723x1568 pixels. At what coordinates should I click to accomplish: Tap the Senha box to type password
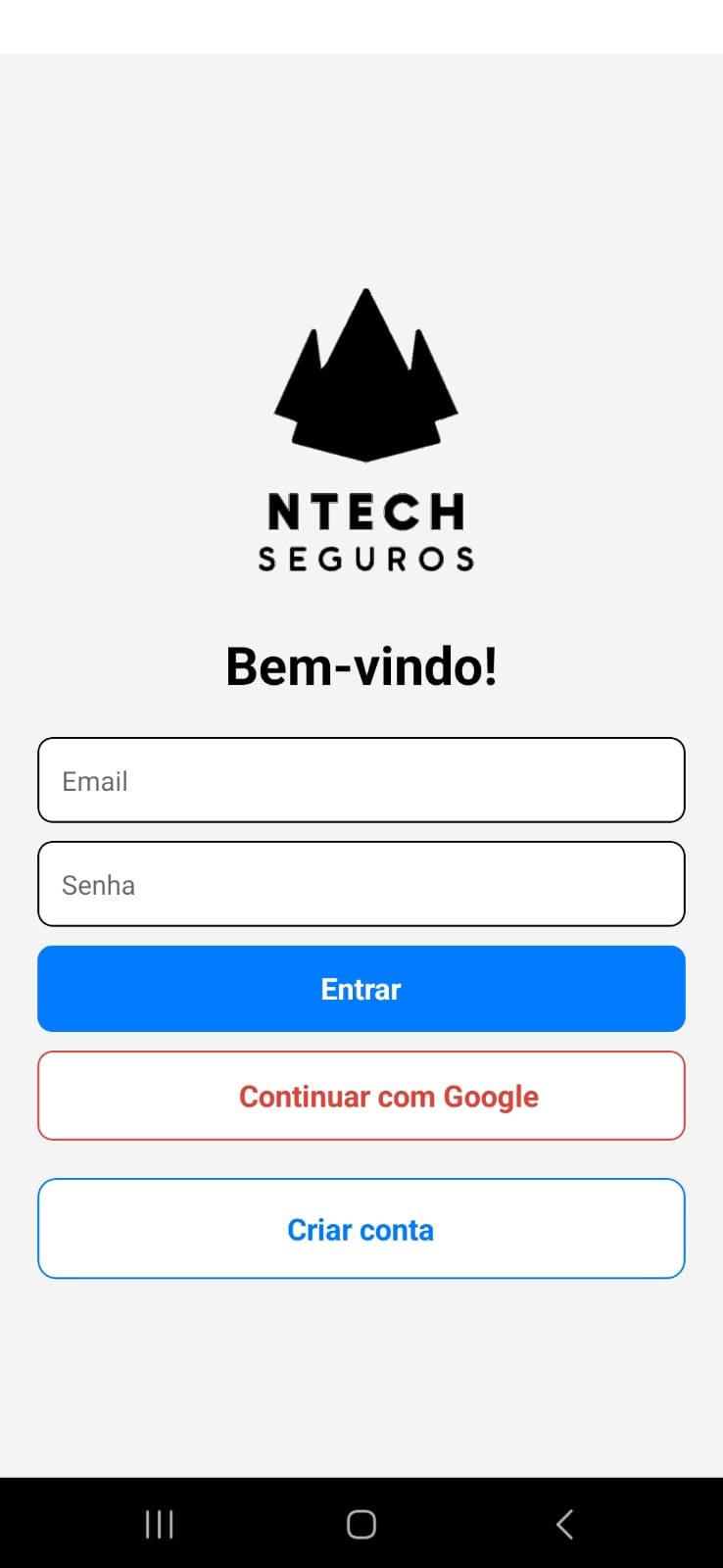(361, 884)
